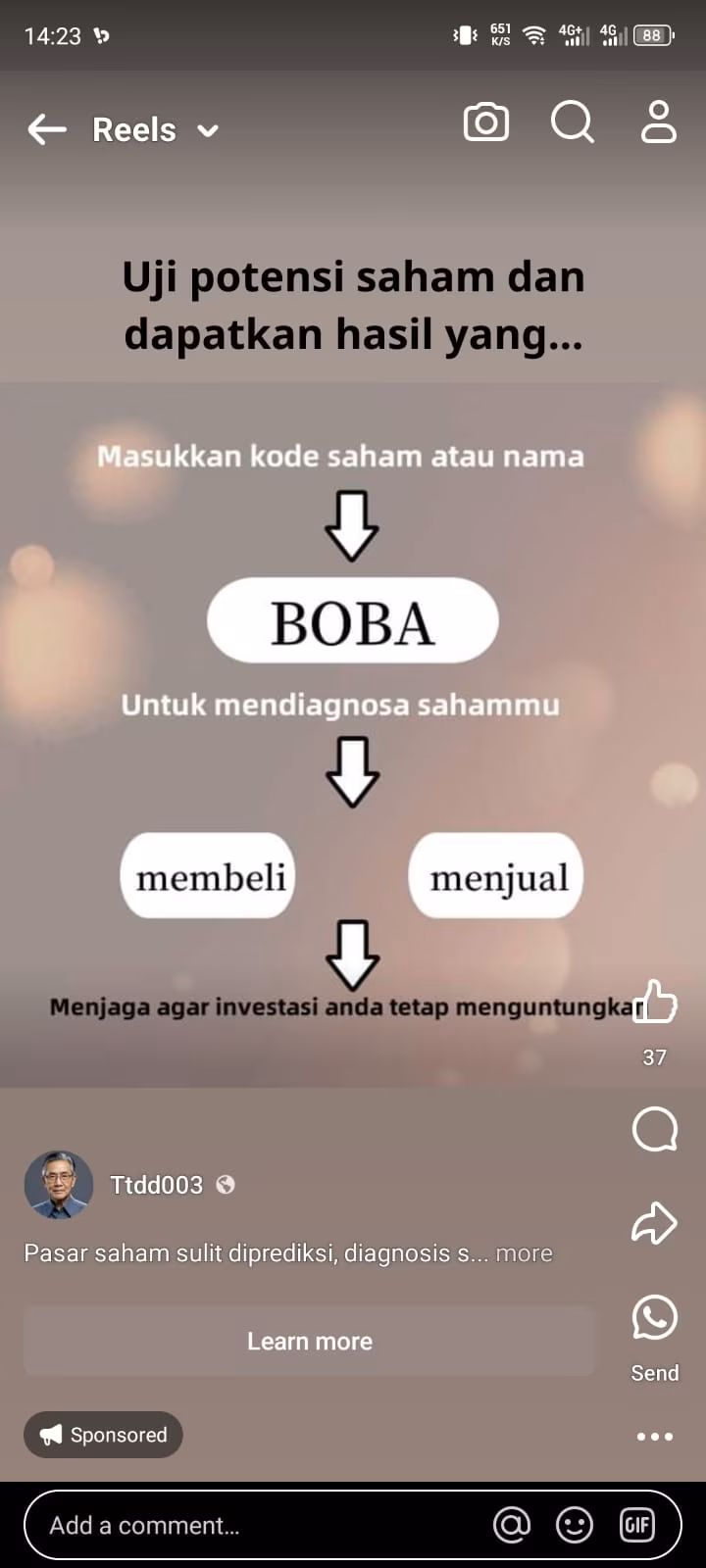Open the camera to create a reel

pos(485,123)
